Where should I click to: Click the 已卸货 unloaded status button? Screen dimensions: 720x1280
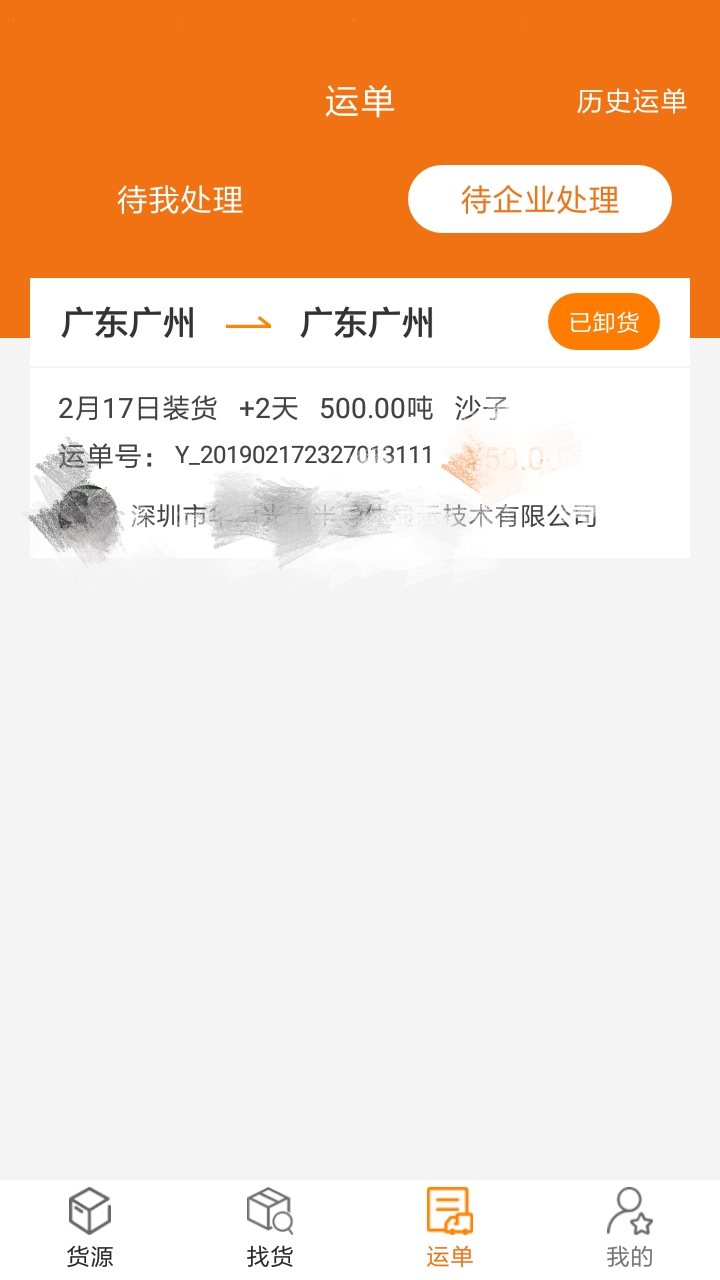[x=603, y=321]
